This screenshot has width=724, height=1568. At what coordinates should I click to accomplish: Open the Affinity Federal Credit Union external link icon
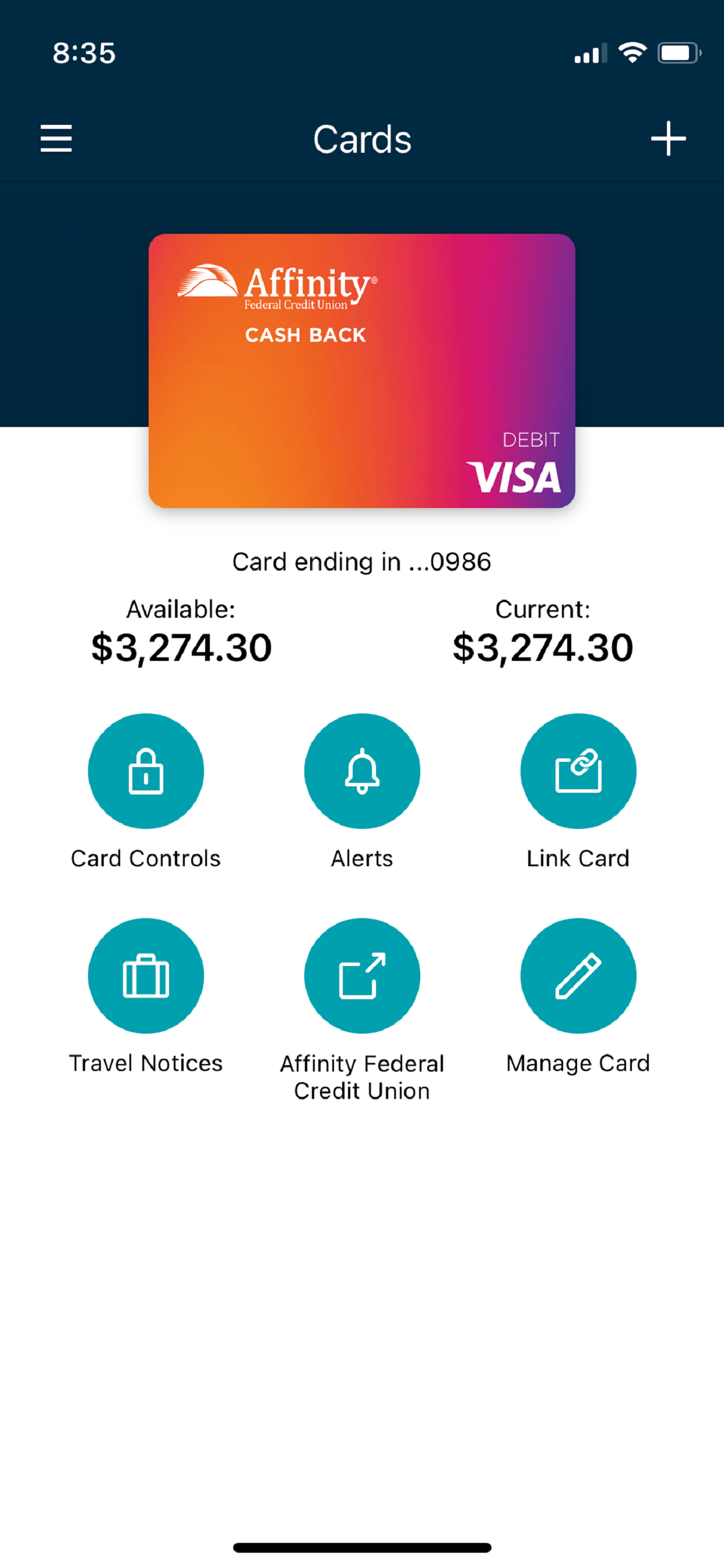click(x=362, y=975)
